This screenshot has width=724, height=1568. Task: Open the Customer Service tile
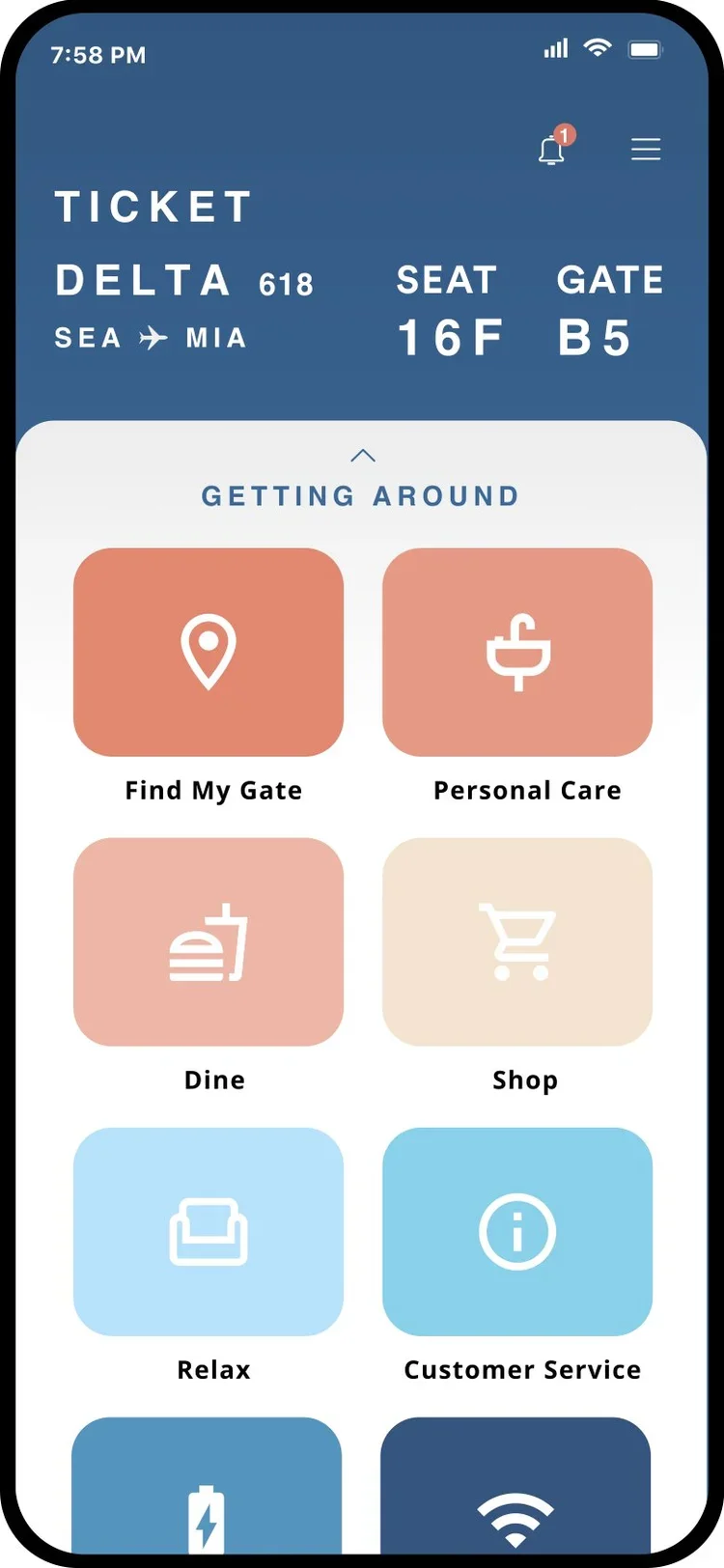point(517,1231)
